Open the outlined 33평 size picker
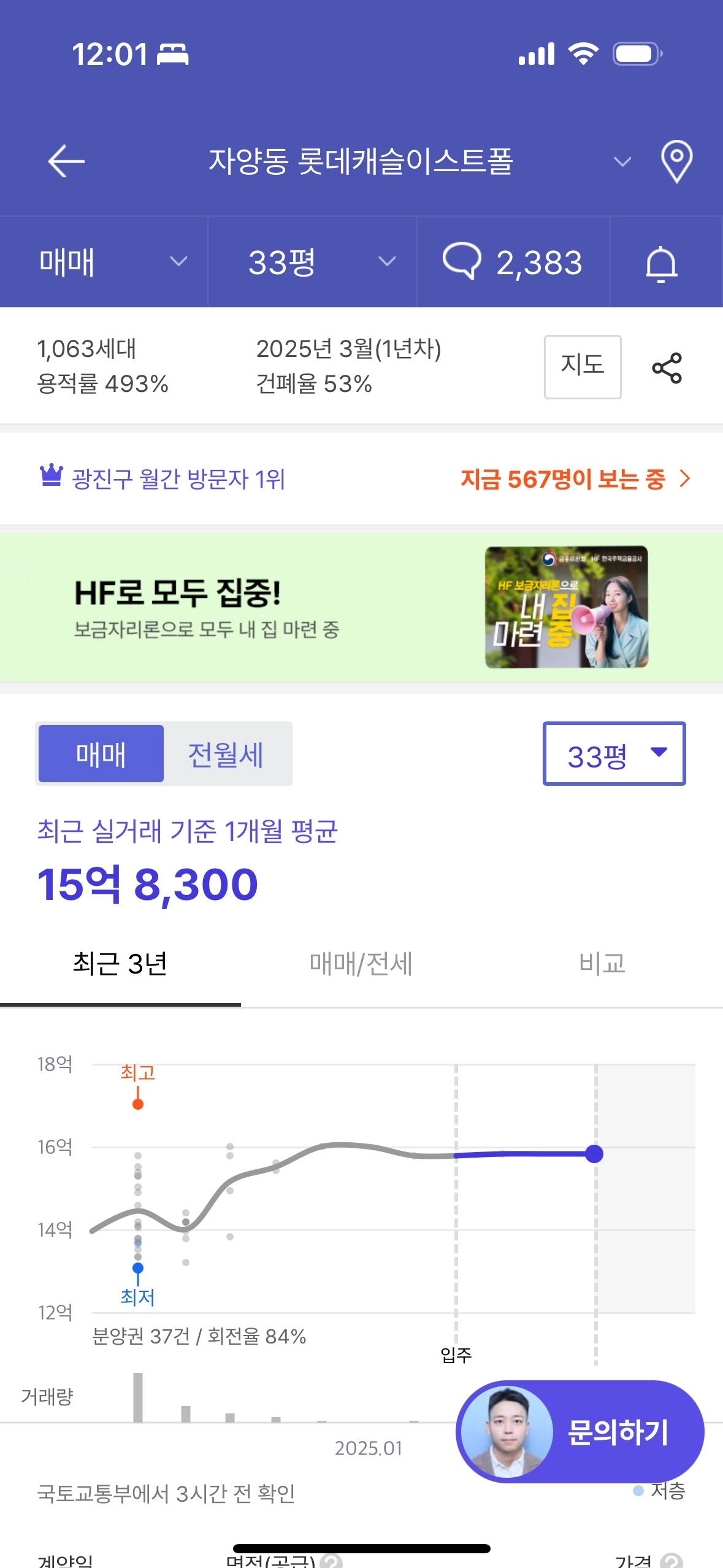Viewport: 723px width, 1568px height. (614, 754)
